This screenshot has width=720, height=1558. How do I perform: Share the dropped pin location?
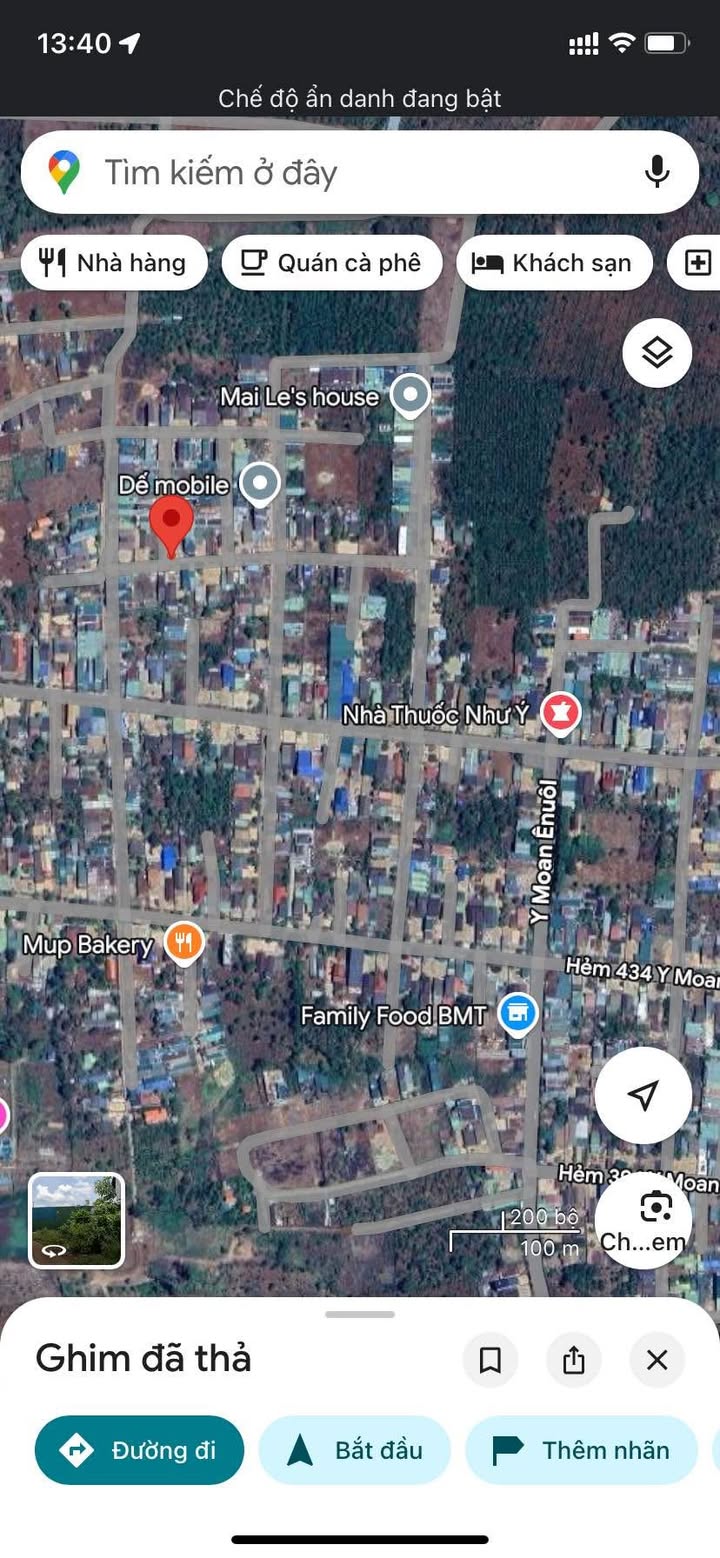574,1360
